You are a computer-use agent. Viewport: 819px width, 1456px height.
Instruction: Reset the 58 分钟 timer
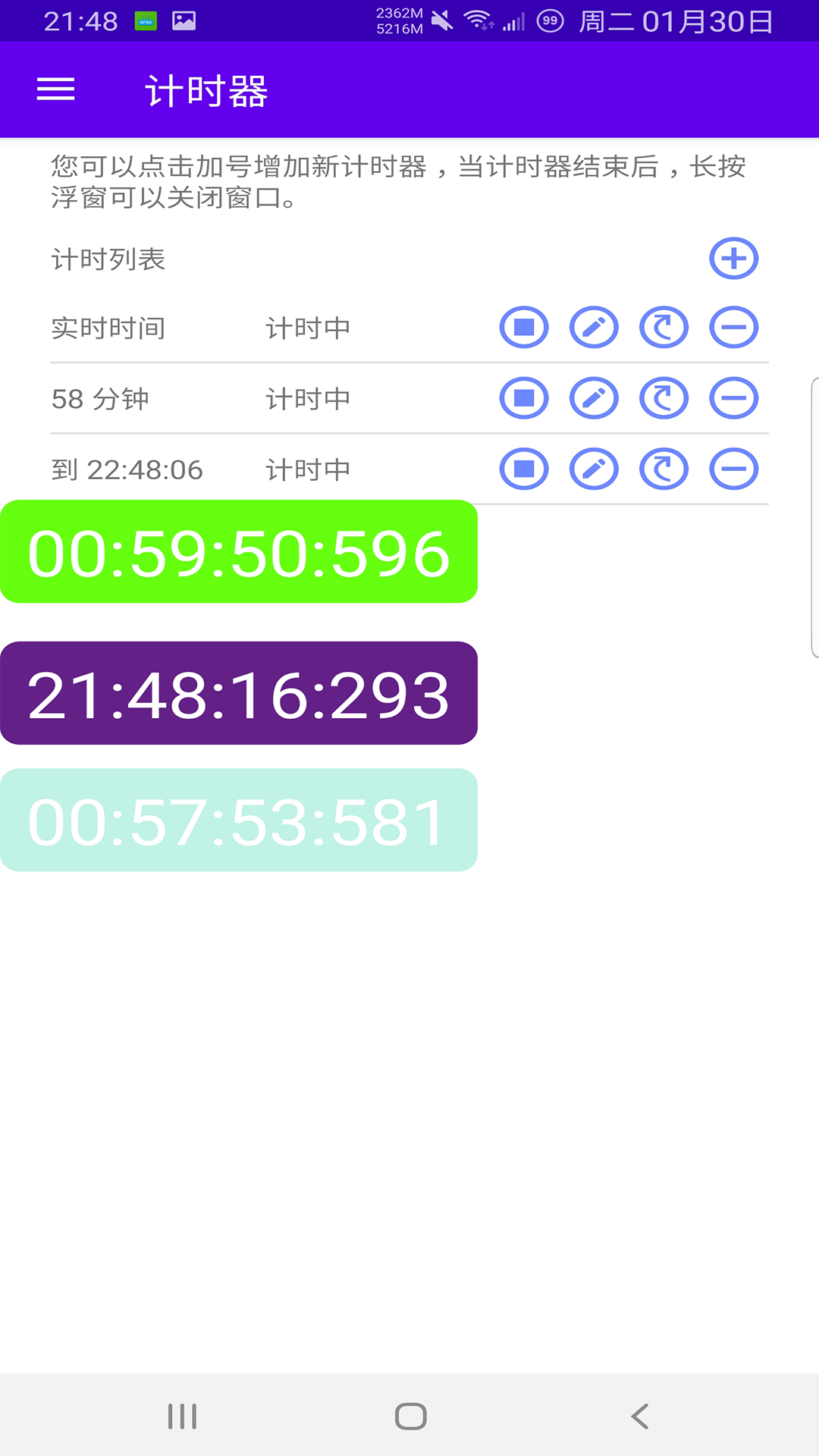(663, 397)
